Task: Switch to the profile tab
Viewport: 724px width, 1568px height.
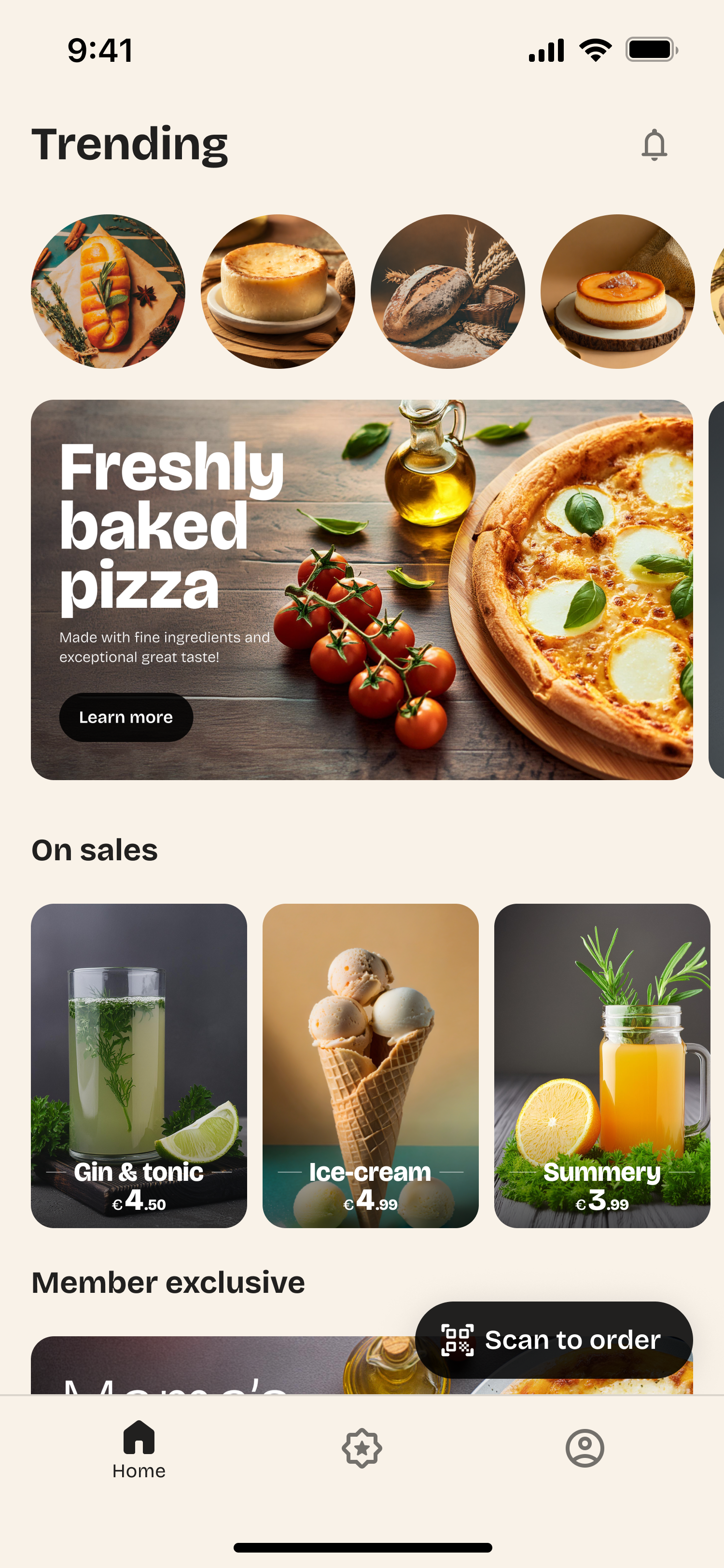Action: (585, 1448)
